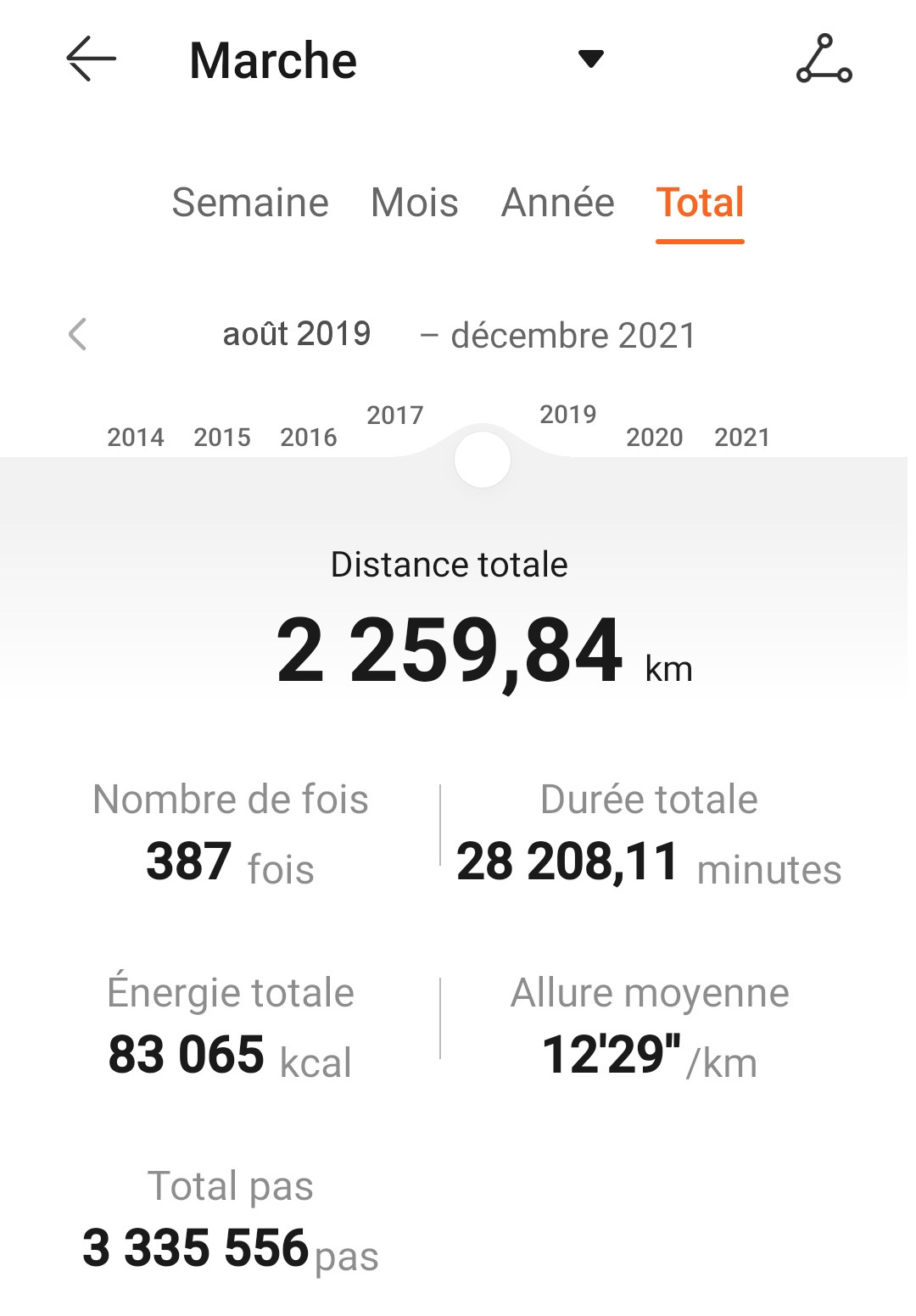Image resolution: width=916 pixels, height=1316 pixels.
Task: Switch to the Année tab
Action: pyautogui.click(x=557, y=203)
